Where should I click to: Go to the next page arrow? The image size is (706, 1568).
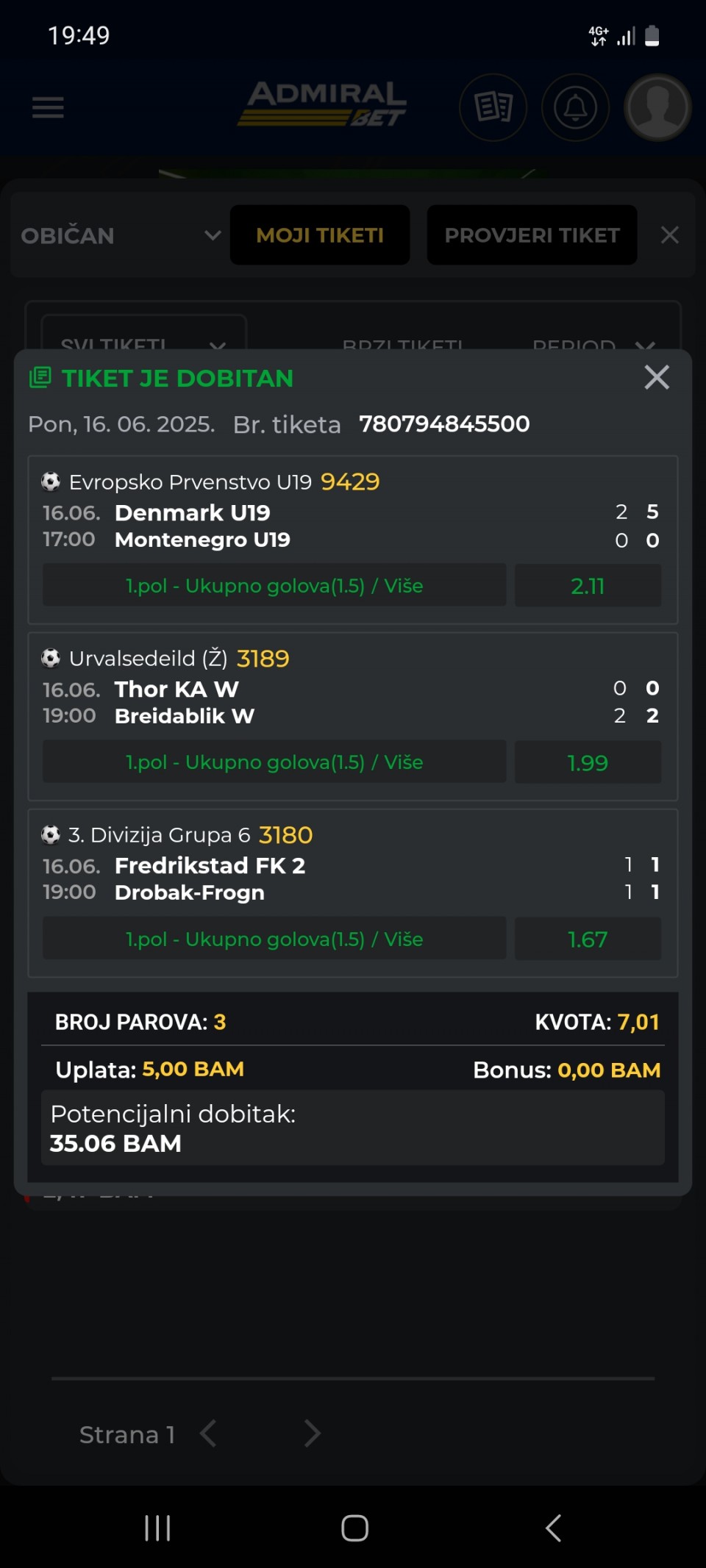coord(313,1433)
